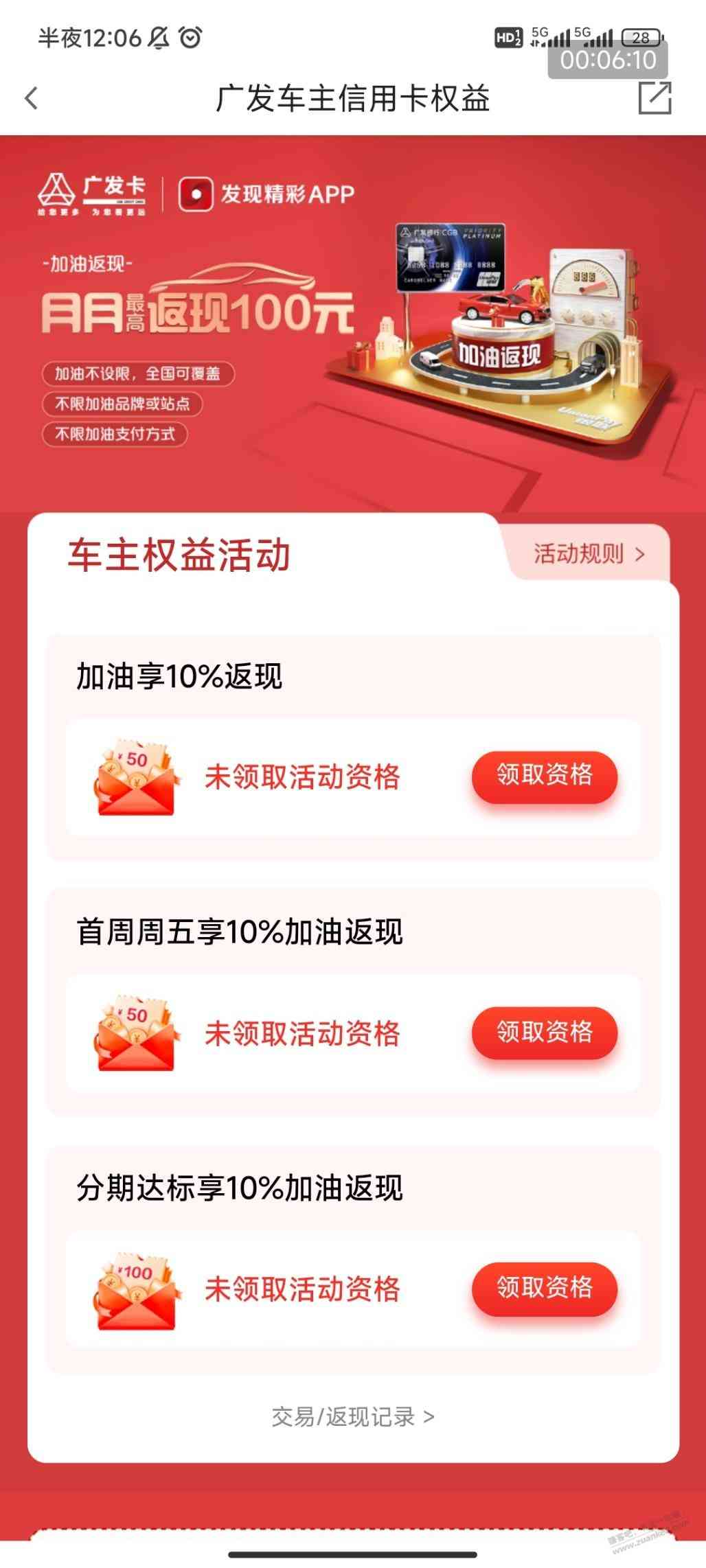
Task: Tap 领取资格 for 加油享10%返现
Action: click(544, 776)
